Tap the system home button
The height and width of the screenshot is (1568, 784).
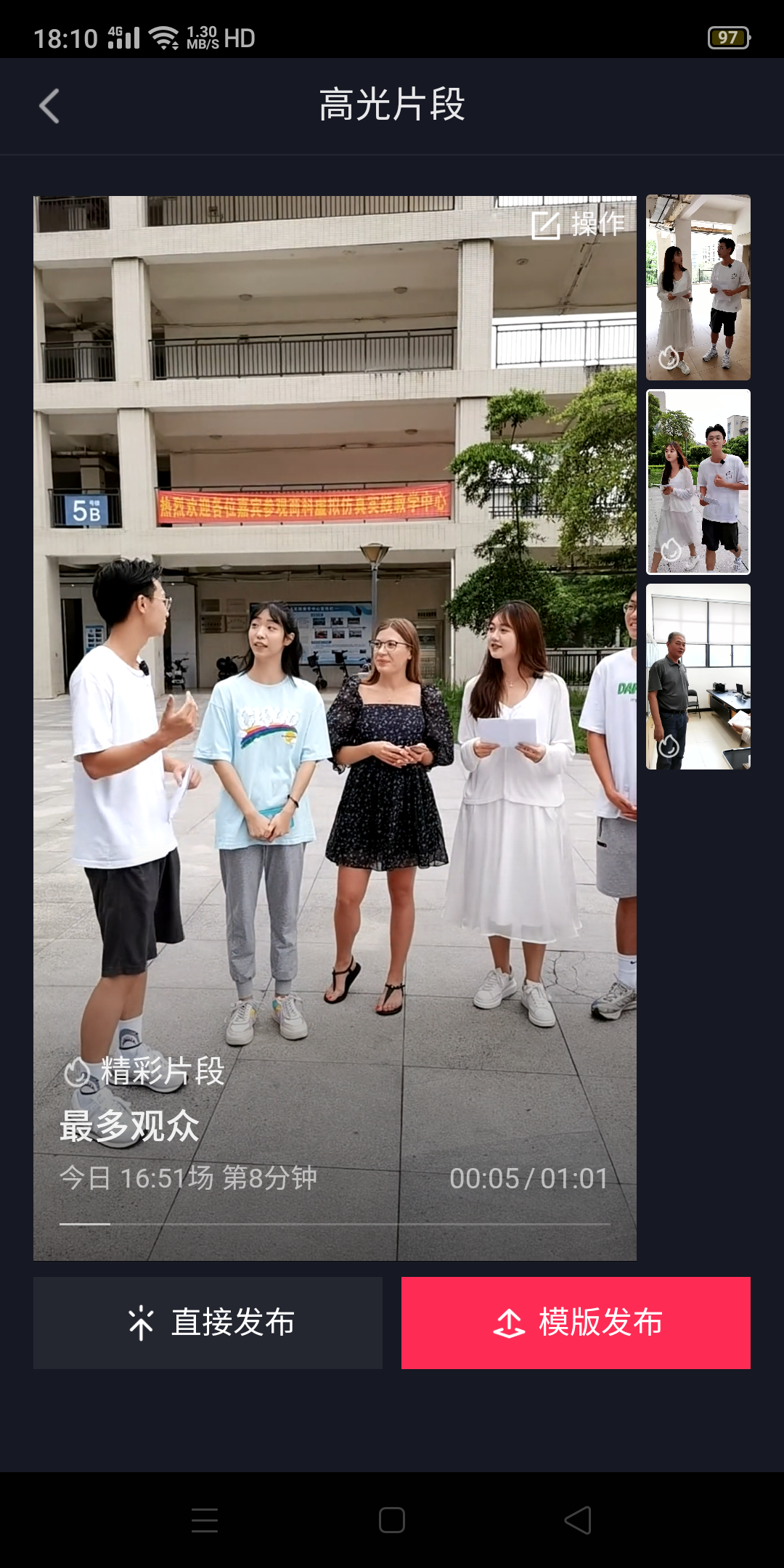pyautogui.click(x=392, y=1520)
